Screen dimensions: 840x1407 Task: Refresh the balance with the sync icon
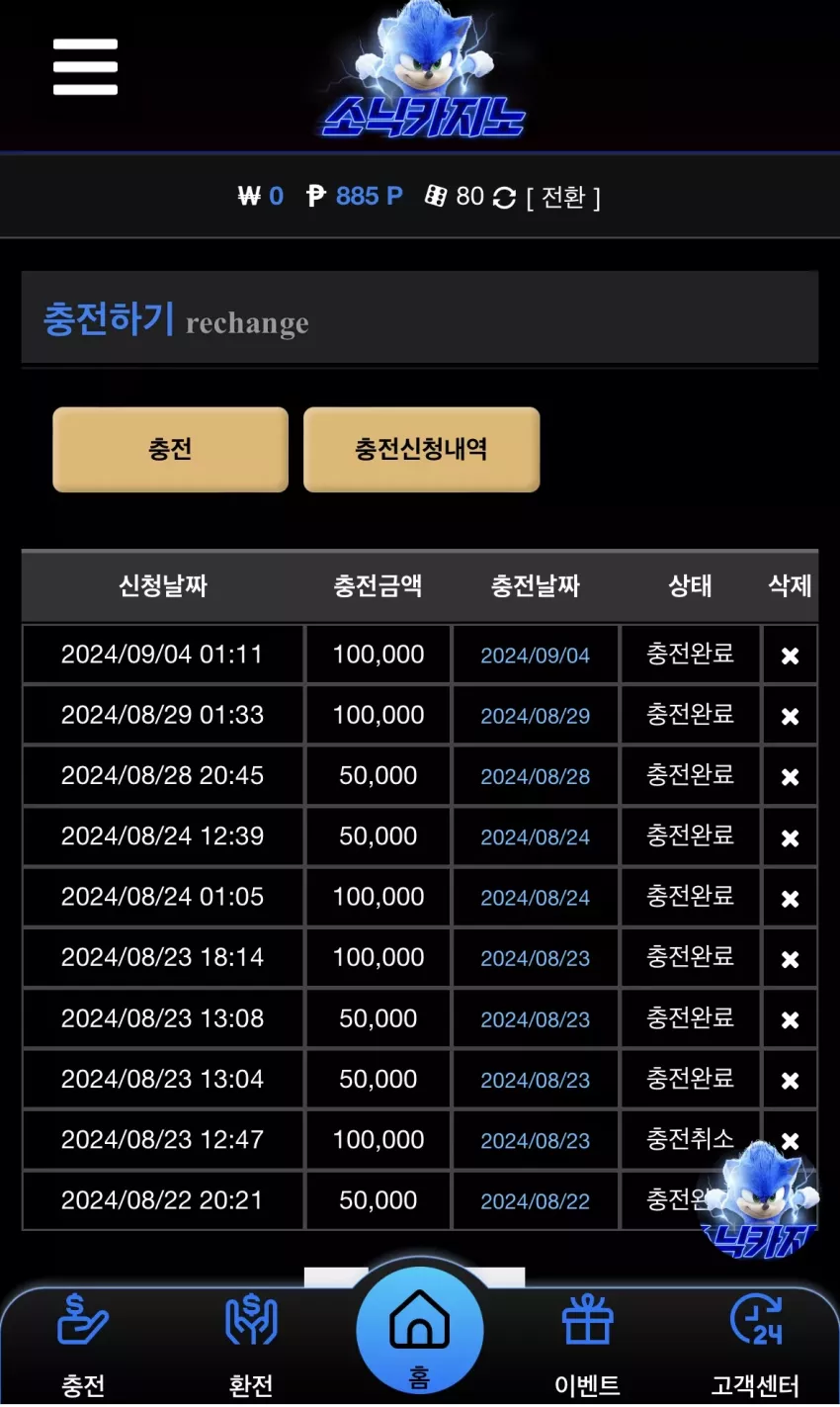point(504,198)
